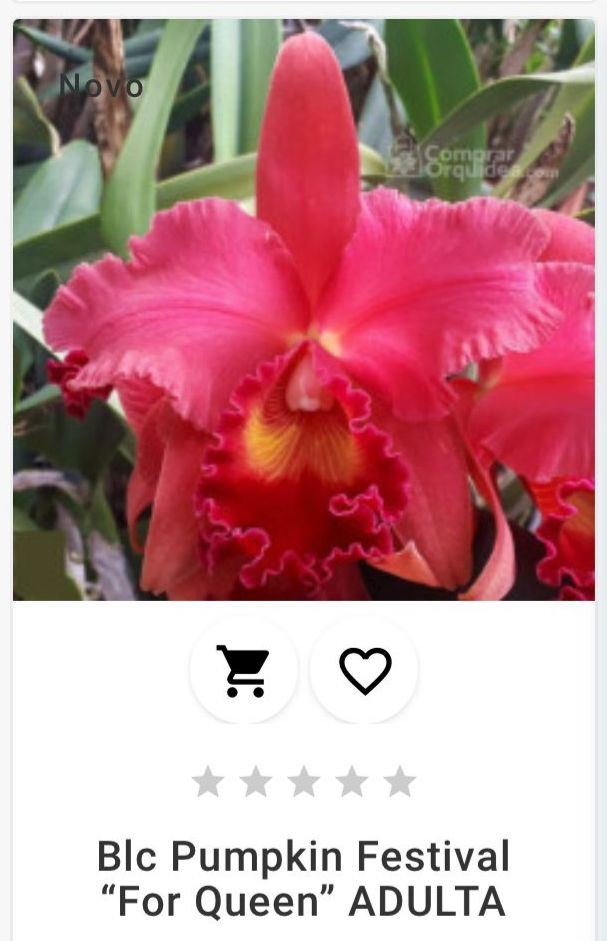Open Blc Pumpkin Festival "For Queen" ADULTA title
The image size is (607, 941).
(304, 879)
